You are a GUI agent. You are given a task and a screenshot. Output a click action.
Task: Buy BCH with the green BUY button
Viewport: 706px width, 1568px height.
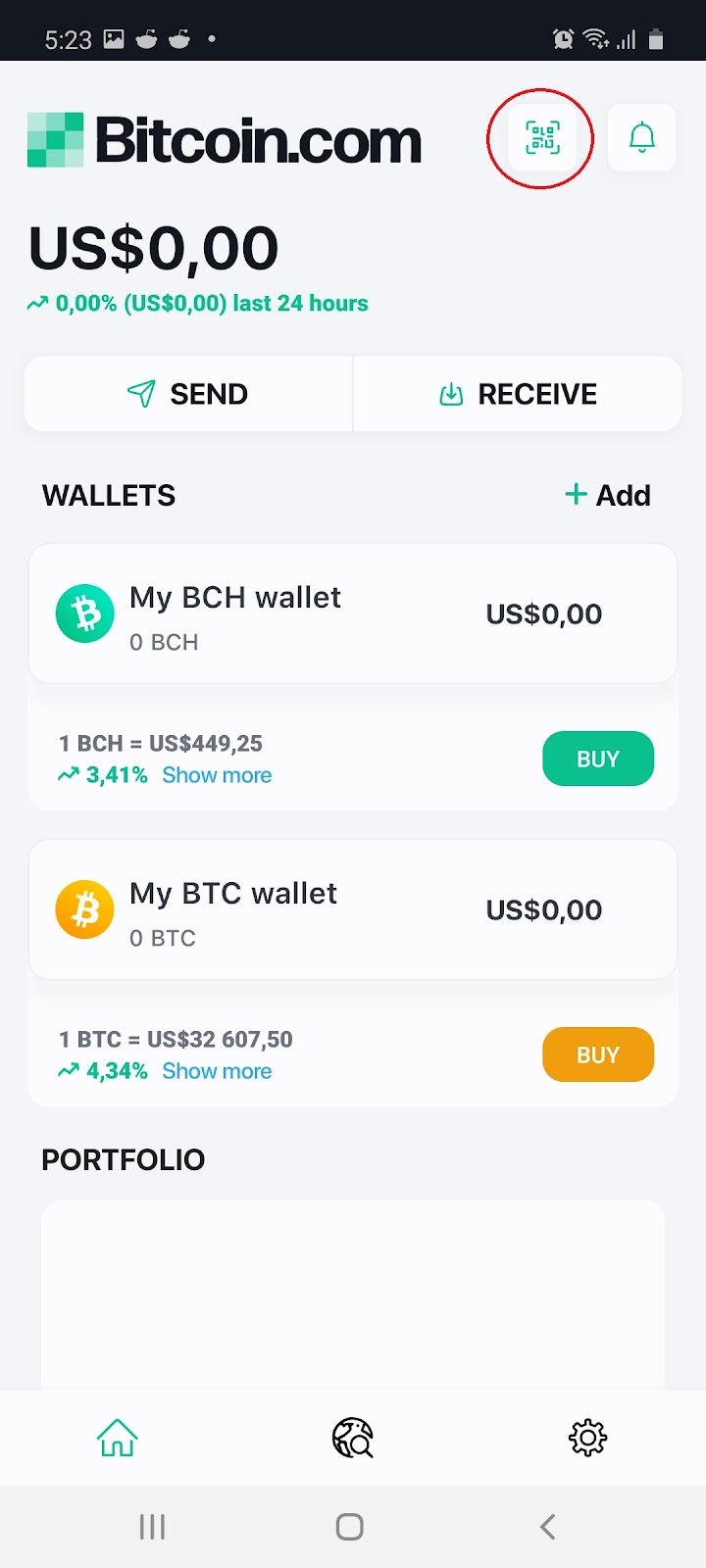[x=597, y=759]
